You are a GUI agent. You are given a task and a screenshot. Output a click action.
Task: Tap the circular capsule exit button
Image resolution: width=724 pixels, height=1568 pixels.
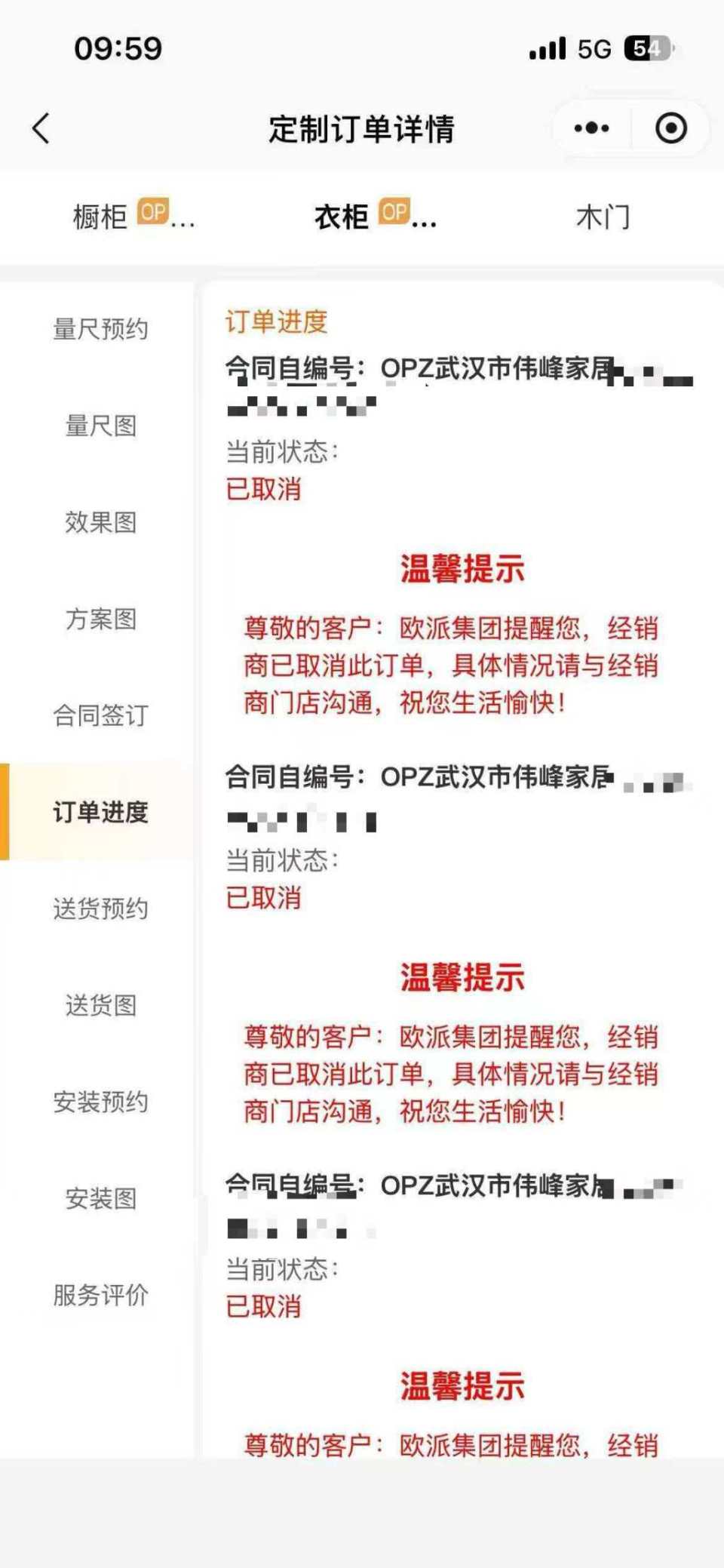point(669,128)
